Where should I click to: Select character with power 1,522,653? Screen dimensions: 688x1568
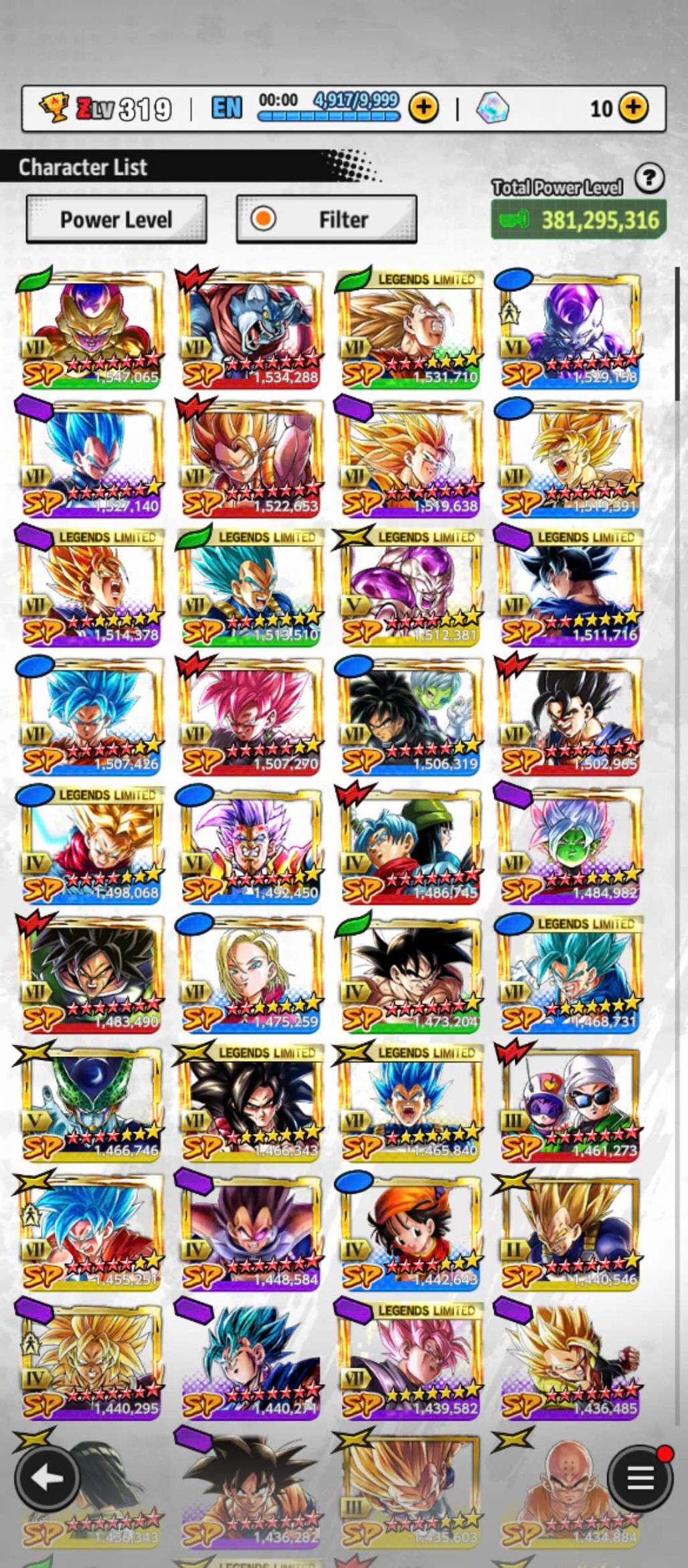coord(250,459)
